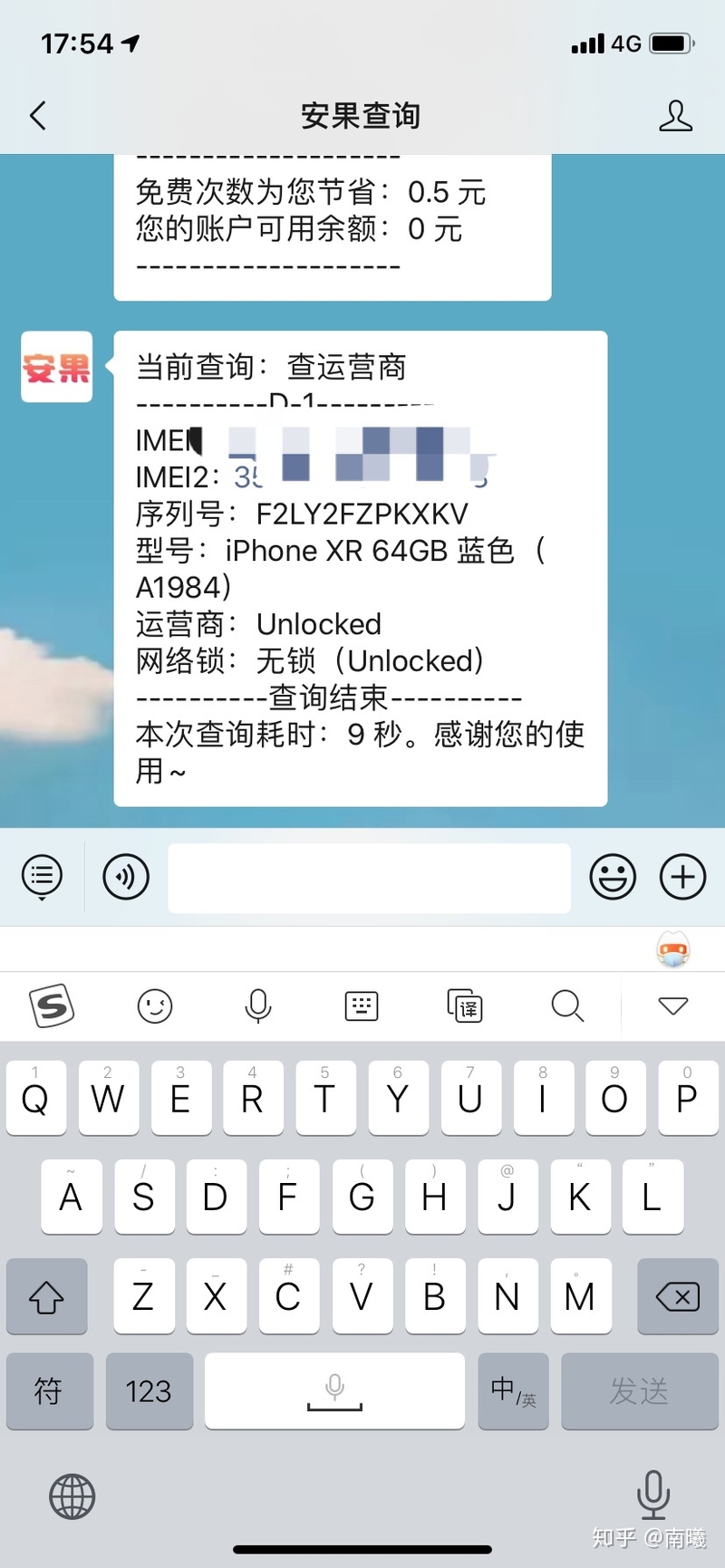Toggle 中/英 language key

pos(513,1390)
